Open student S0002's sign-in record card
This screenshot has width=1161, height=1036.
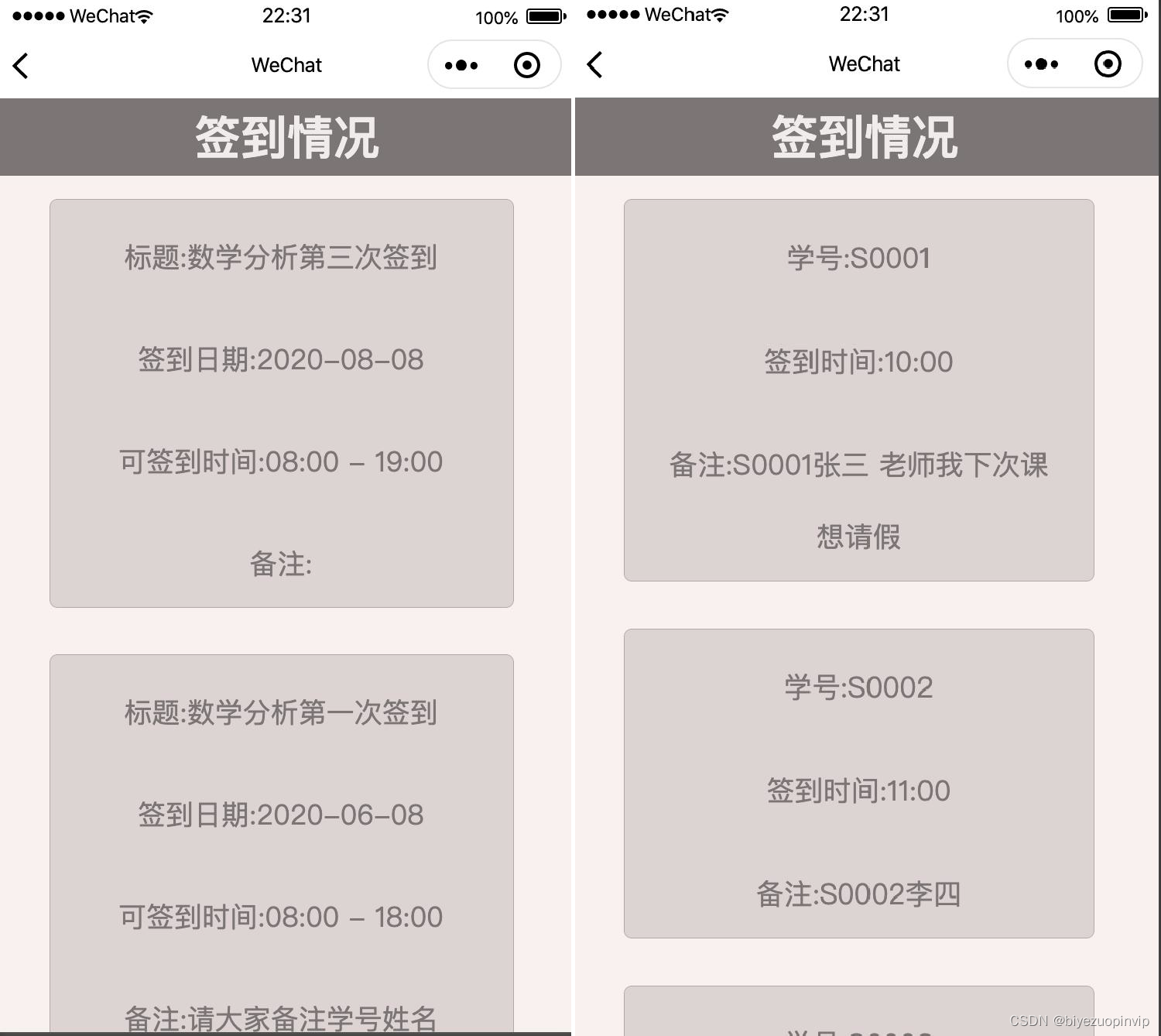(858, 783)
